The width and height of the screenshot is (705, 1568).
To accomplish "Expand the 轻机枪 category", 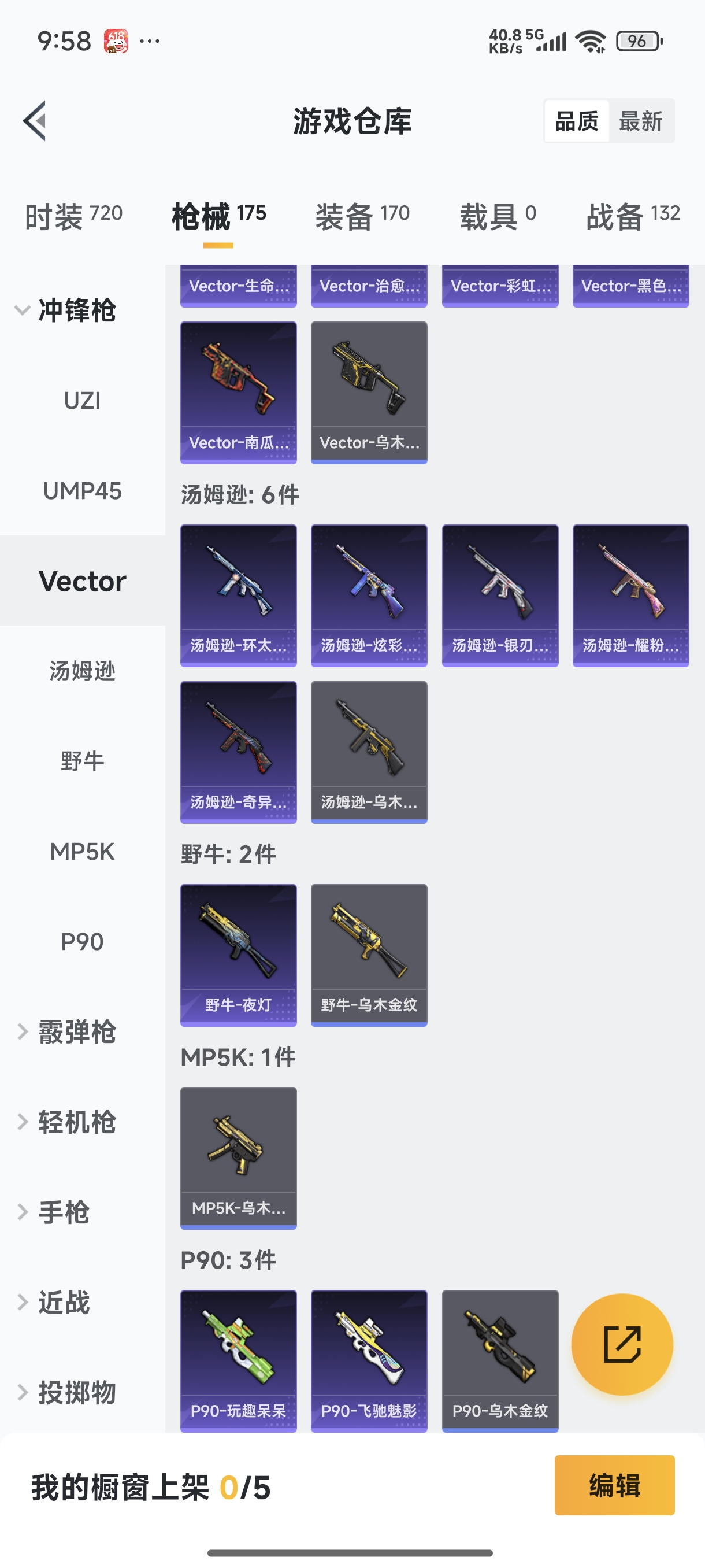I will point(66,1122).
